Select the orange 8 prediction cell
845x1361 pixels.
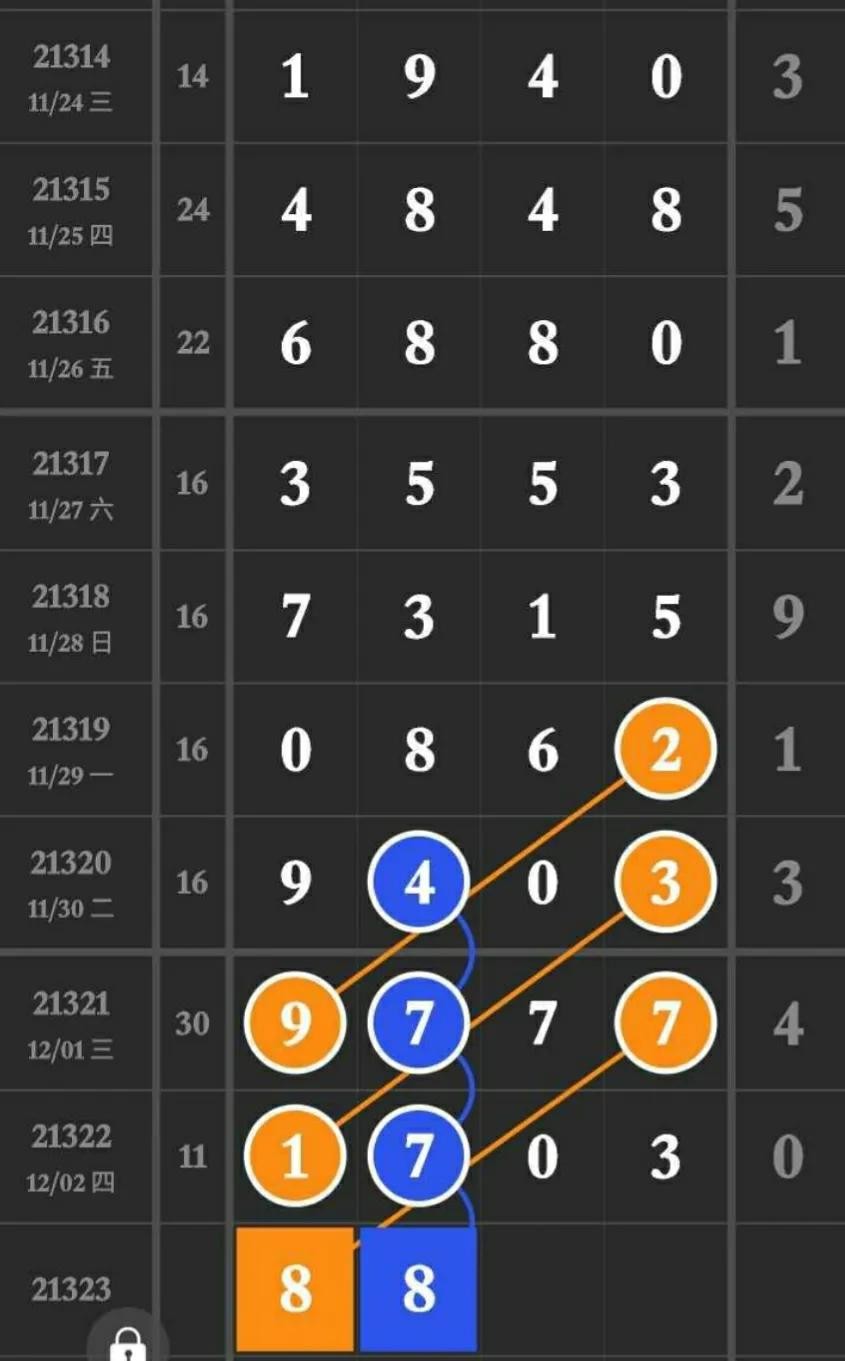tap(295, 1289)
